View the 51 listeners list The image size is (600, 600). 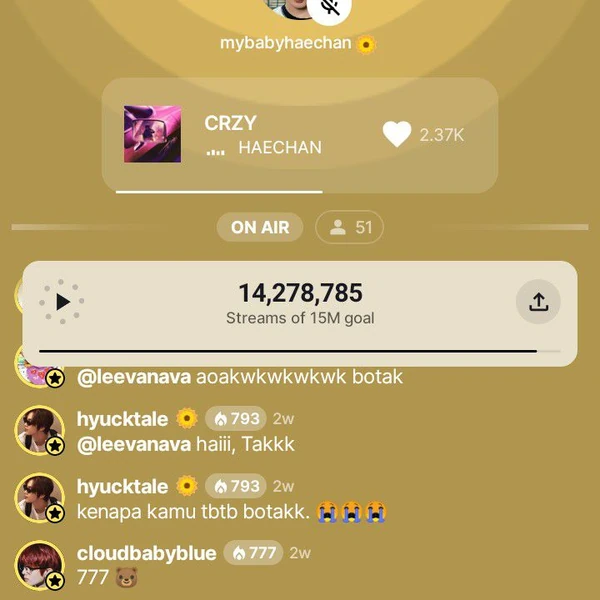pyautogui.click(x=350, y=227)
